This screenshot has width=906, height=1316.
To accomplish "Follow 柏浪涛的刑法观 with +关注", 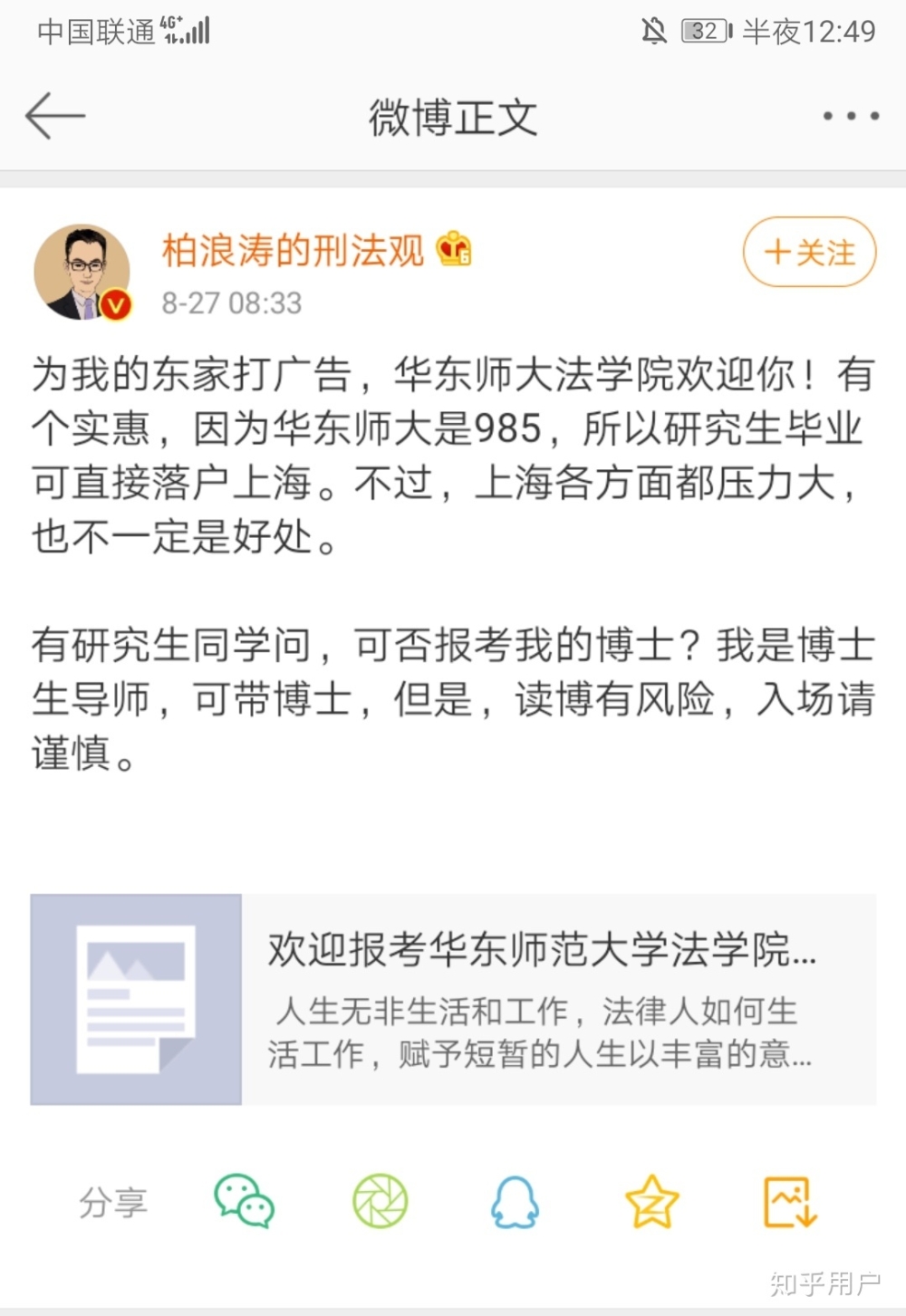I will (x=809, y=252).
